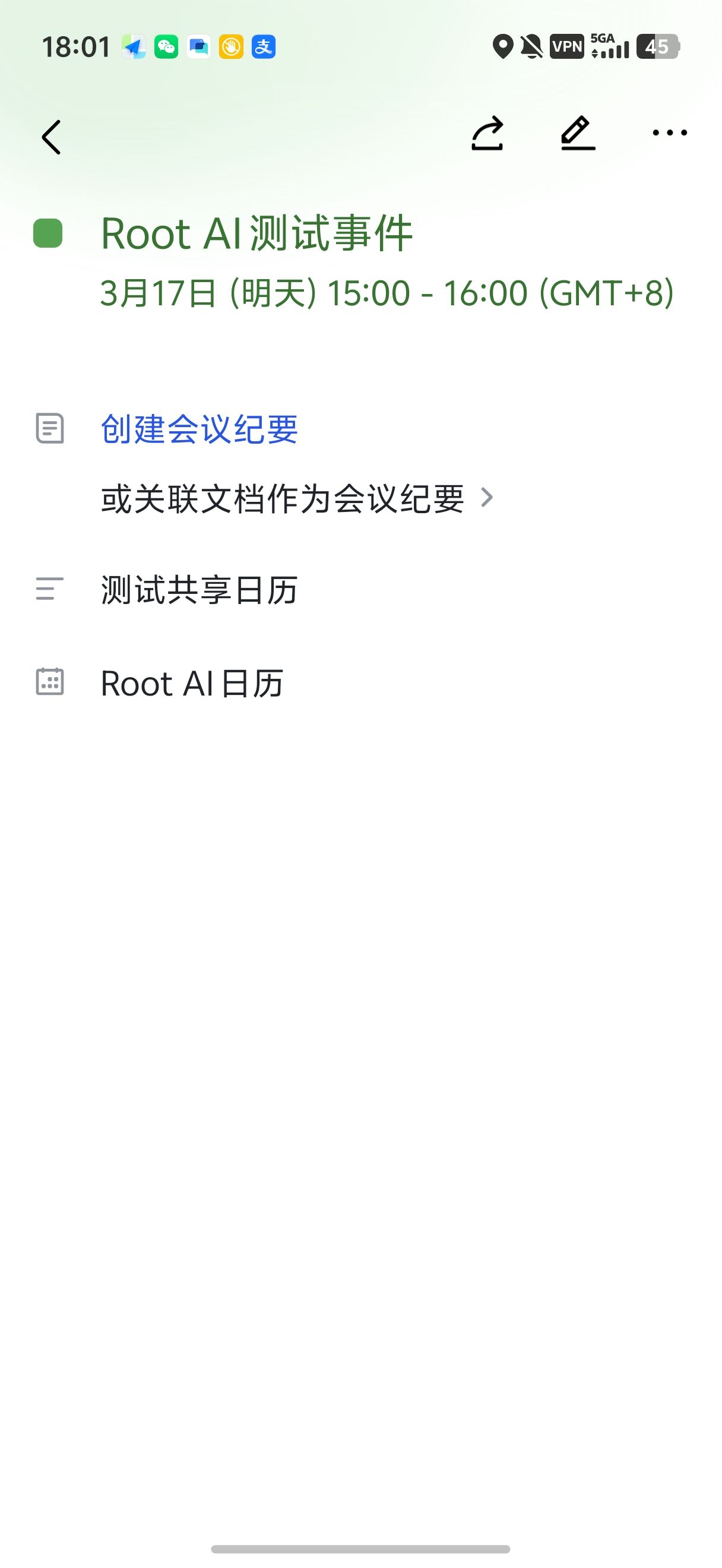This screenshot has width=722, height=1568.
Task: Tap the 创建会议纪要 link
Action: tap(199, 428)
